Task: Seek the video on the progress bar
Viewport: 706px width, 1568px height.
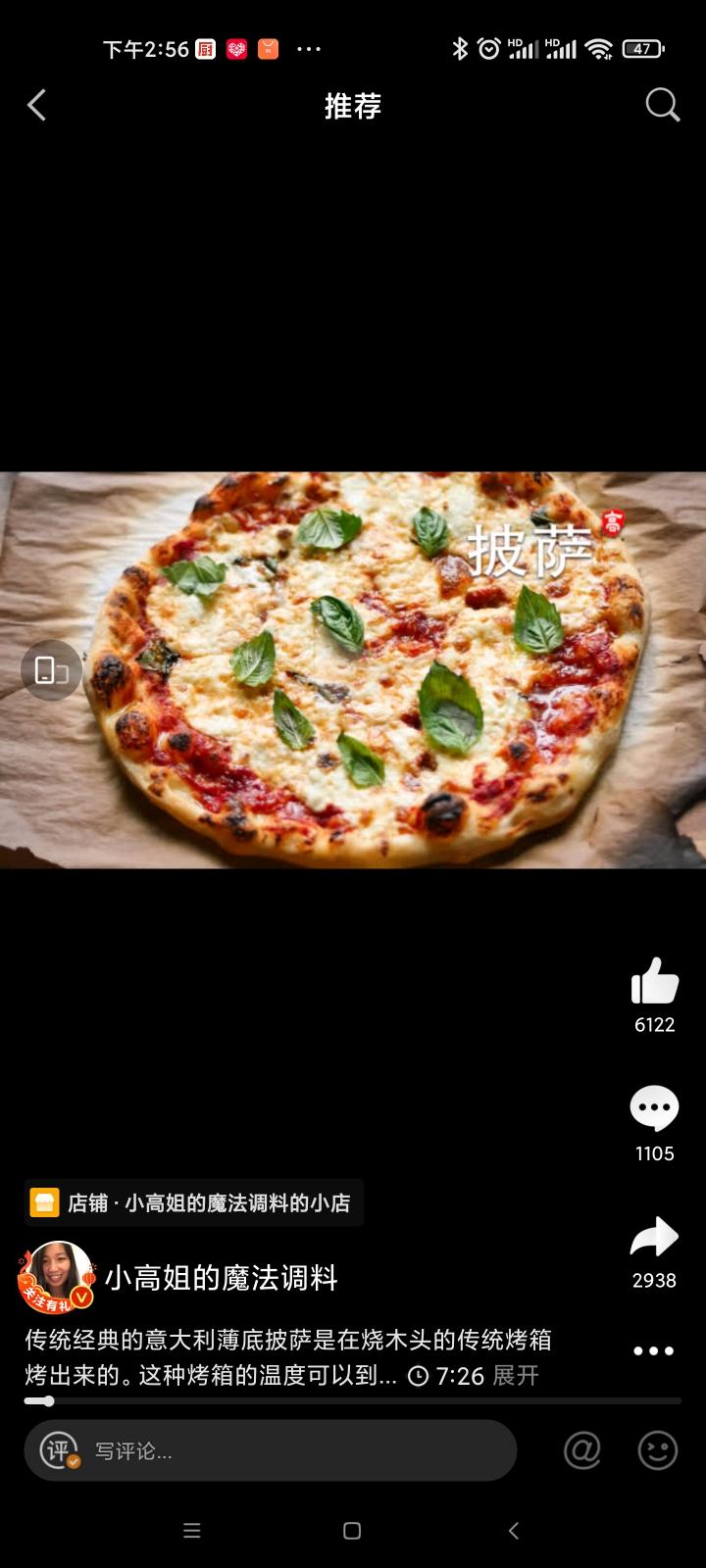Action: [x=353, y=1401]
